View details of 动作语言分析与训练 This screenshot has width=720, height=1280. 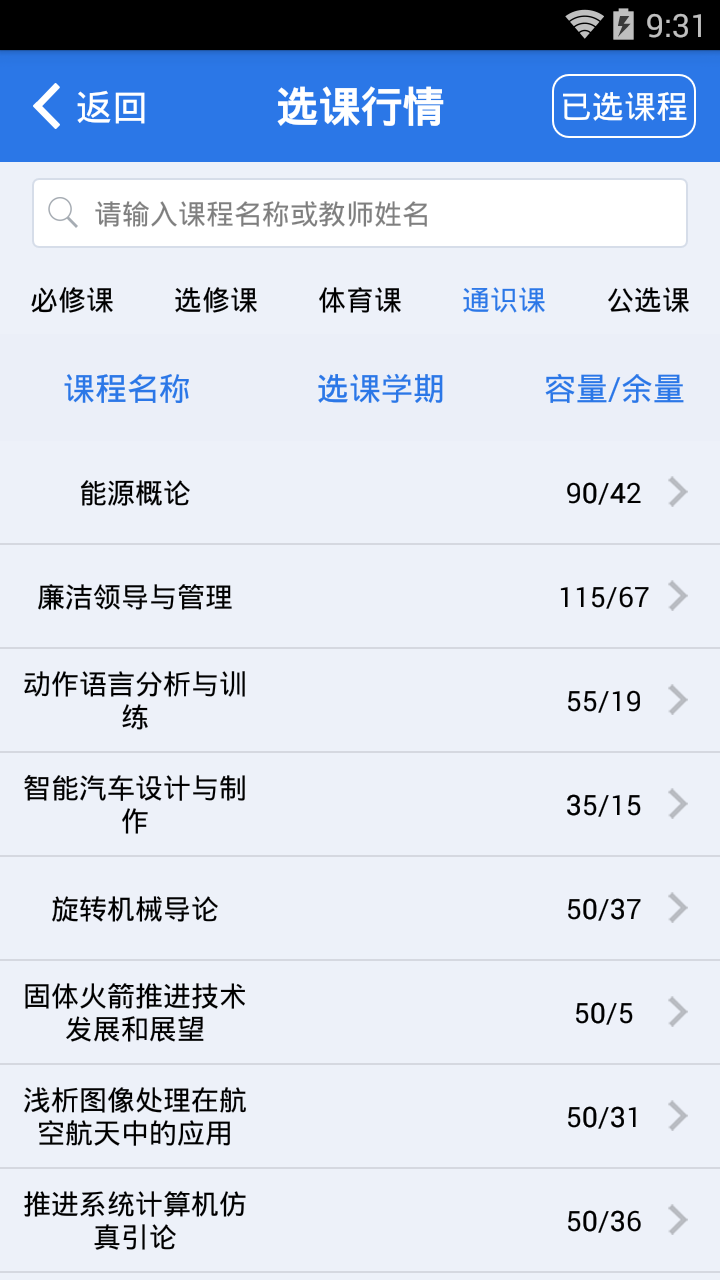[x=360, y=701]
